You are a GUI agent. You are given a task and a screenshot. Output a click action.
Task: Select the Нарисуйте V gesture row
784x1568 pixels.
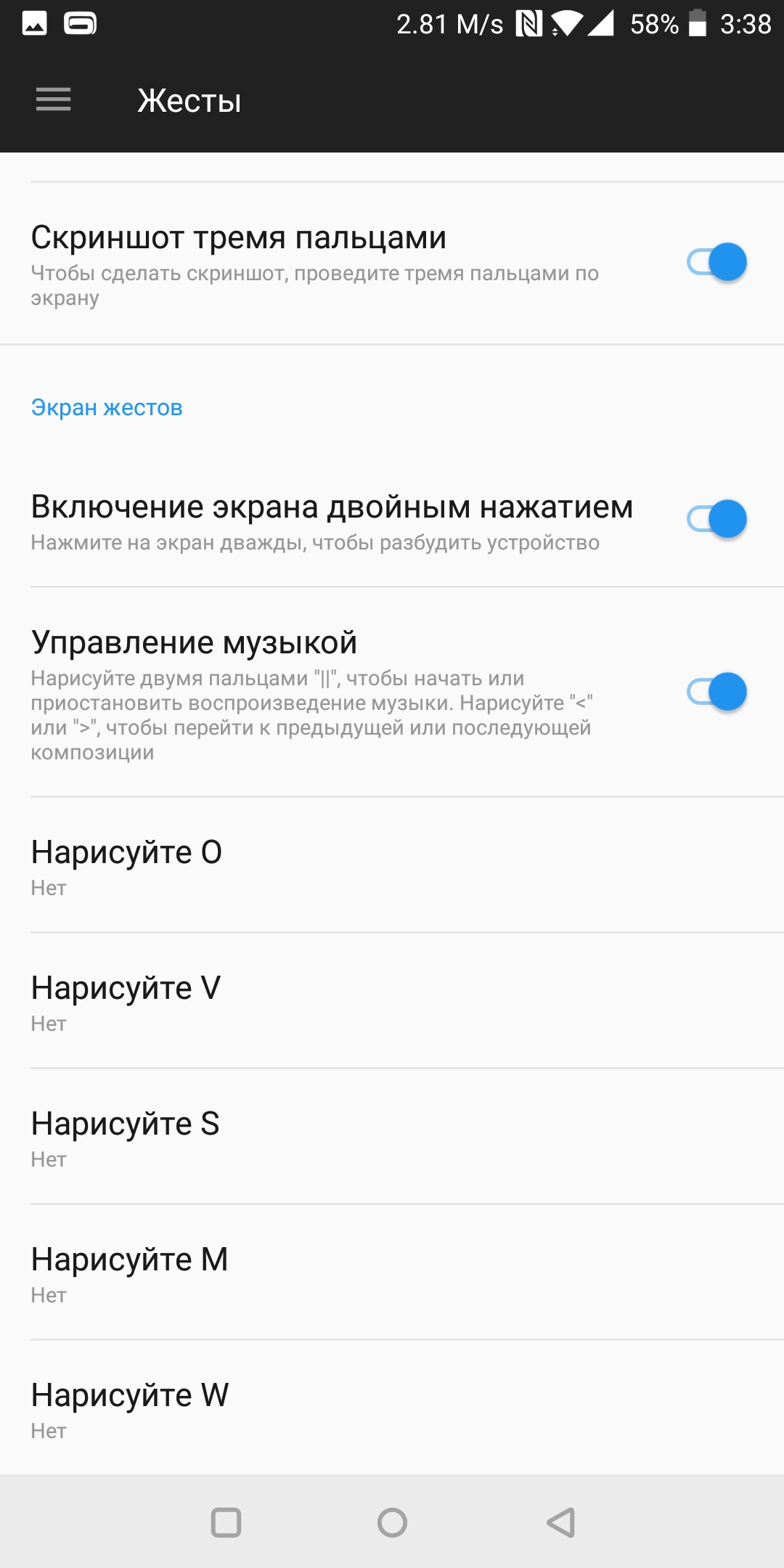(x=392, y=1001)
